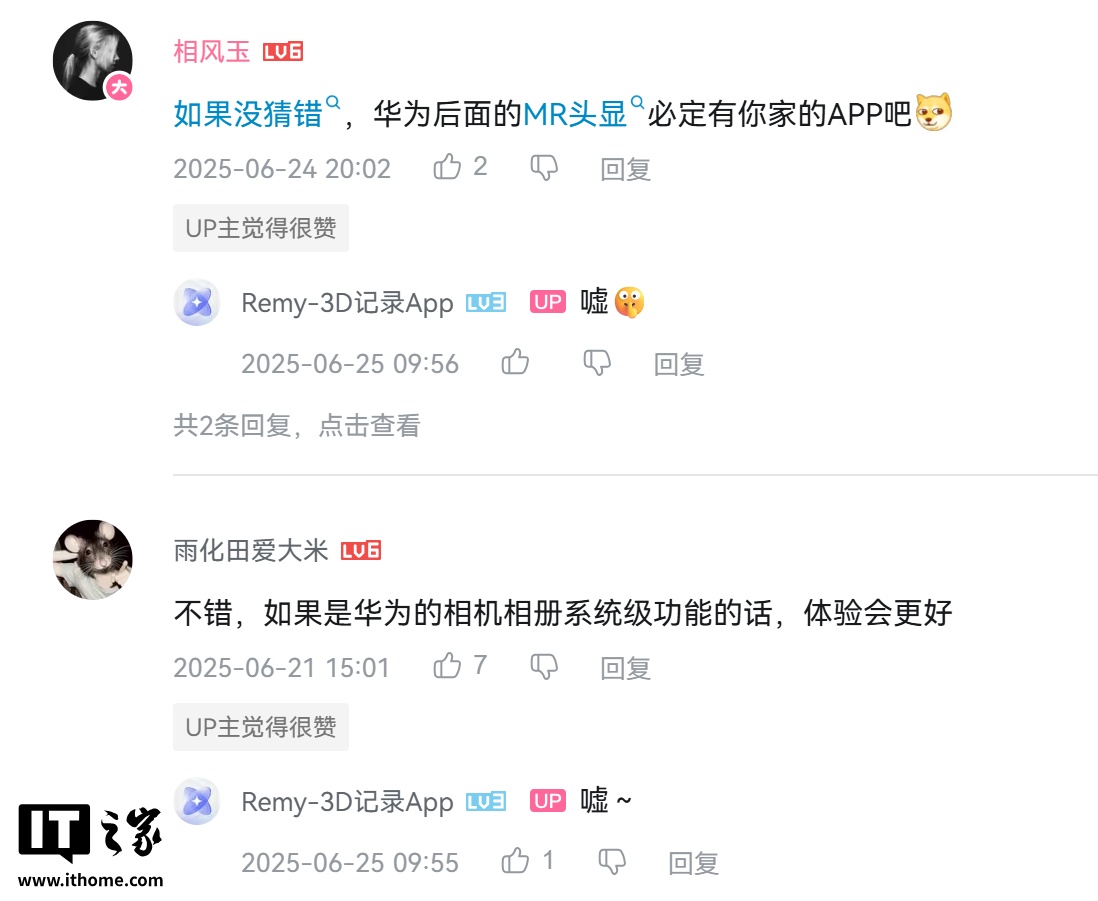This screenshot has height=901, width=1098.
Task: Like the Remy reply posted at 09:56
Action: click(x=515, y=362)
